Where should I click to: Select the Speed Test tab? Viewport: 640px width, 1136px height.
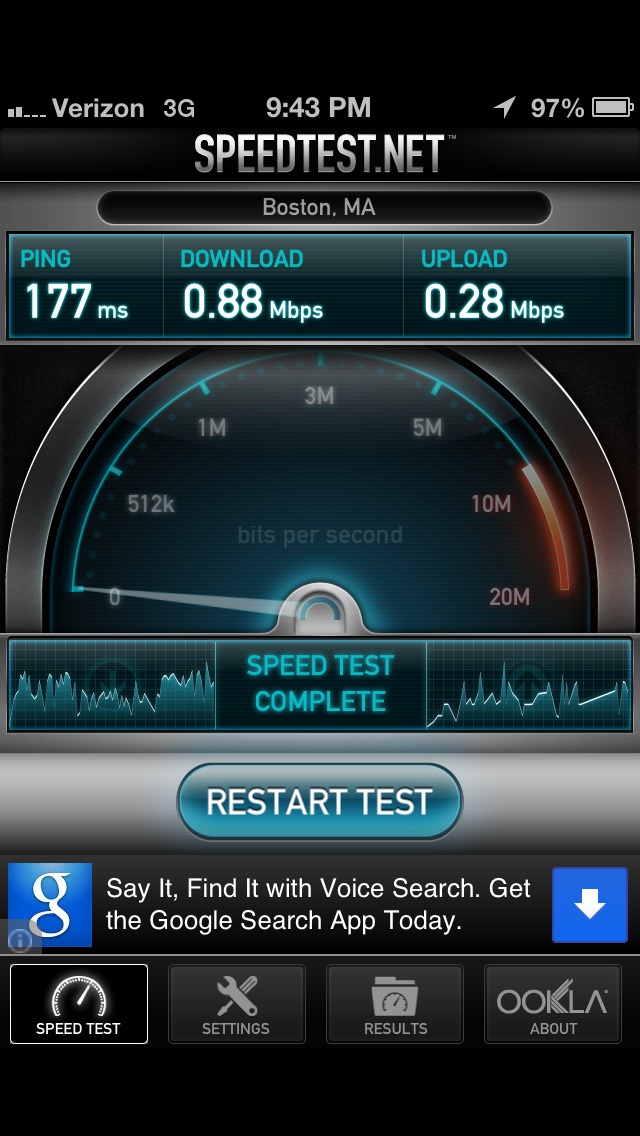tap(79, 1003)
